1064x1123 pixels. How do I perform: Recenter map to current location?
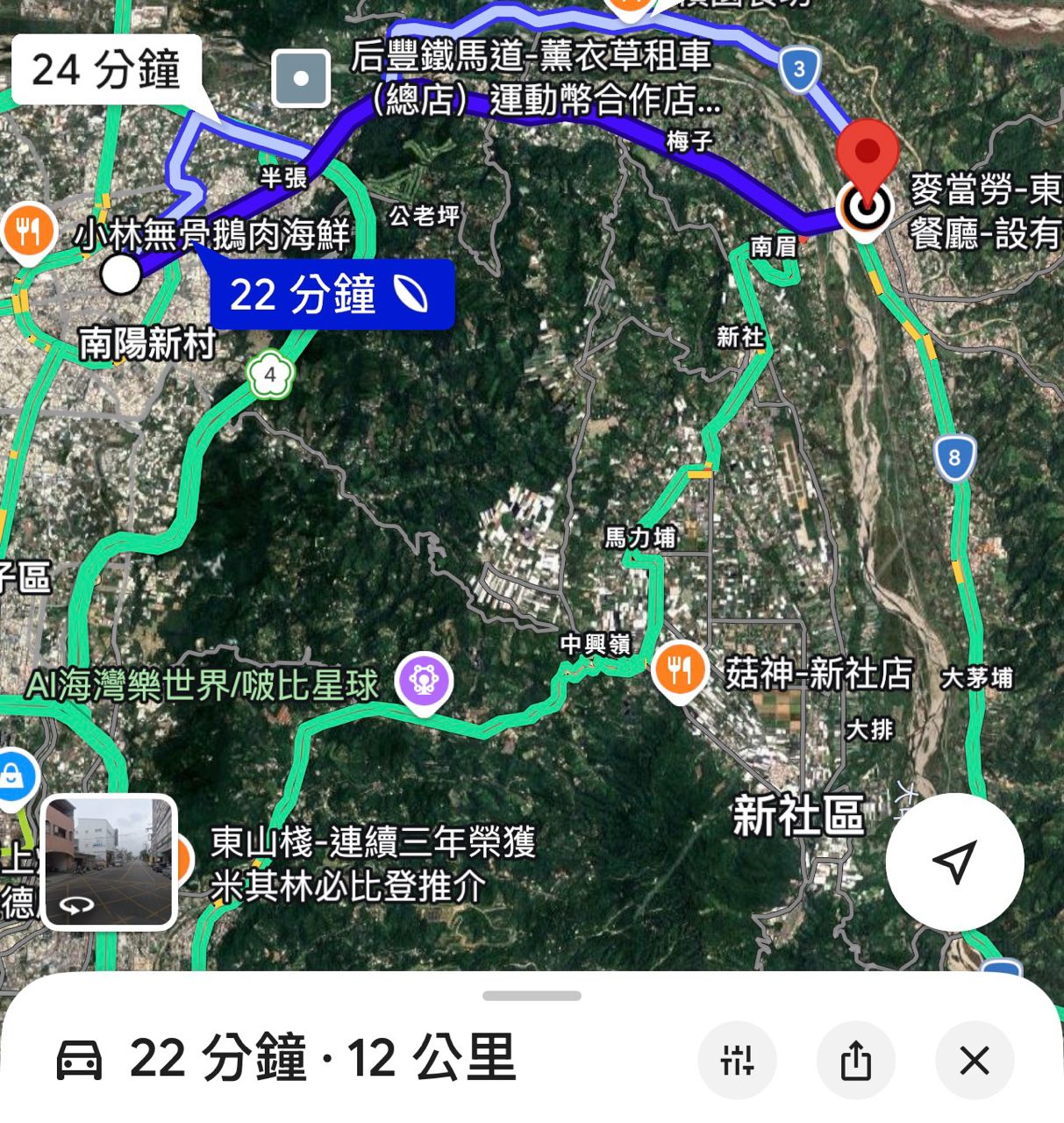click(x=954, y=862)
